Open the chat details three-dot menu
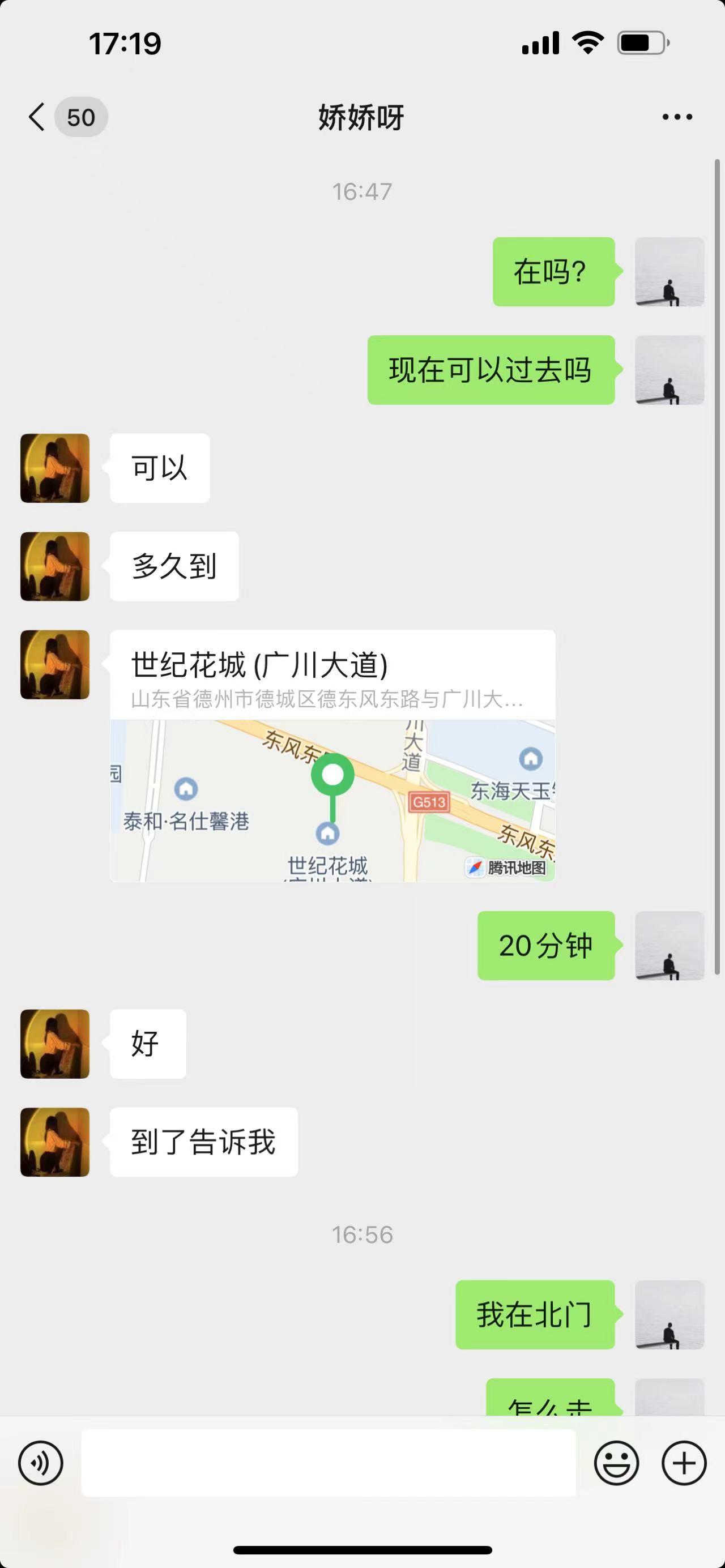 (677, 117)
